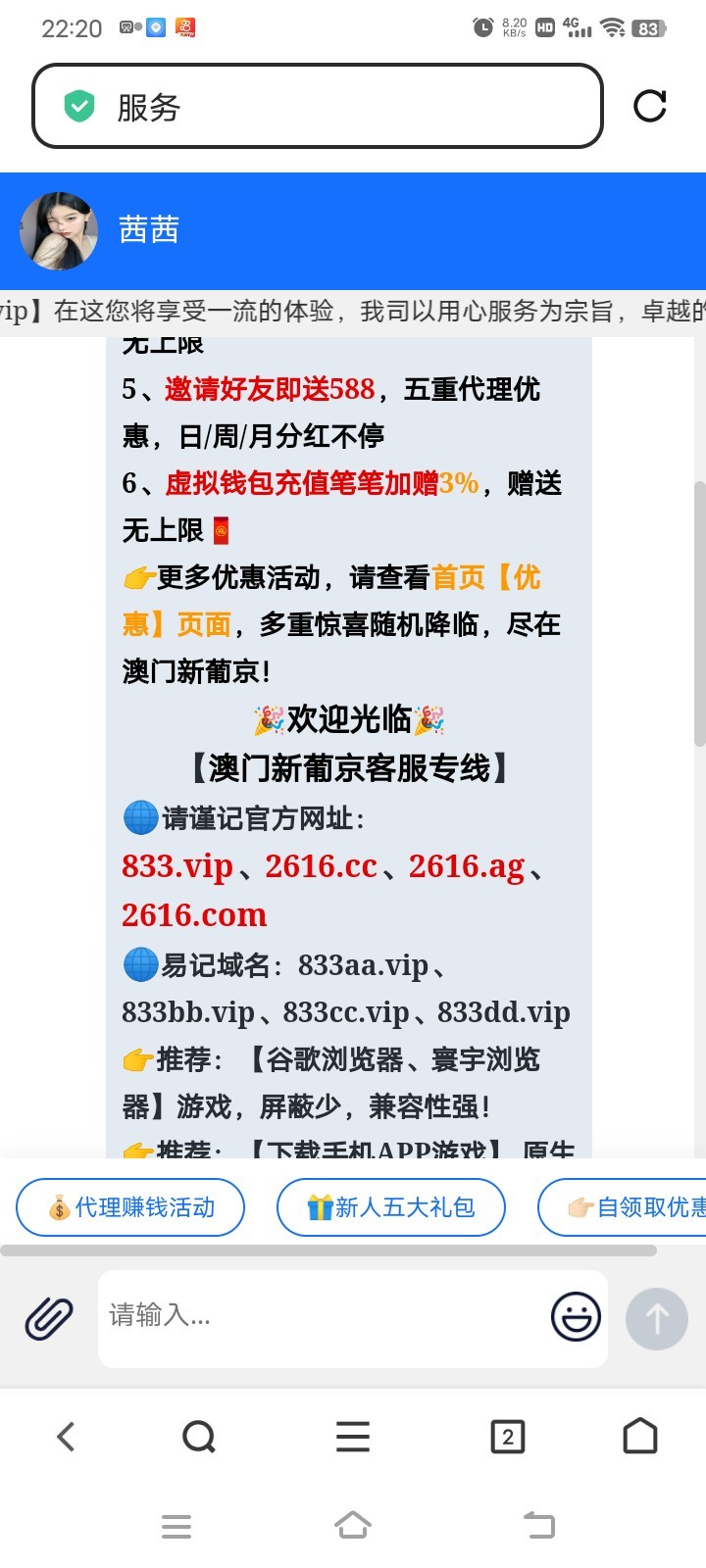
Task: Open 茜茜's avatar in the chat header
Action: 59,231
